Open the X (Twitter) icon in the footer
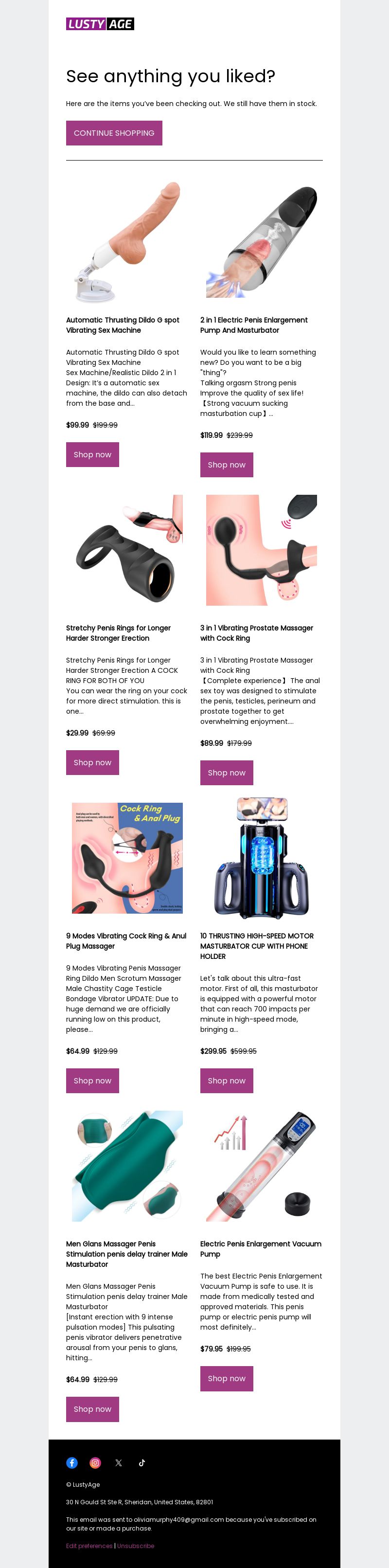The width and height of the screenshot is (389, 1568). coord(119,1463)
